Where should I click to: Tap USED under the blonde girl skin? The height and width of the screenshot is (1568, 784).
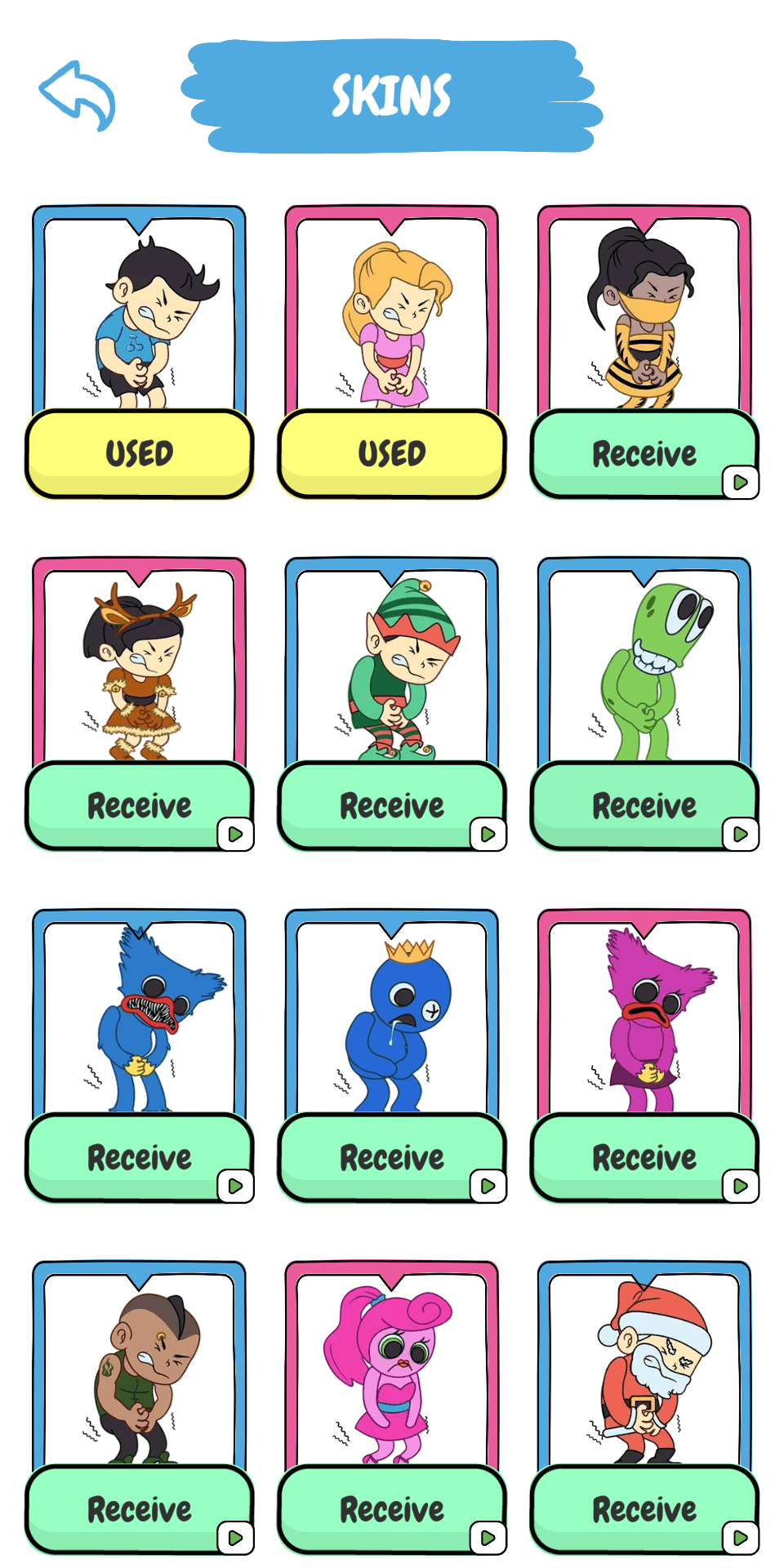(392, 454)
